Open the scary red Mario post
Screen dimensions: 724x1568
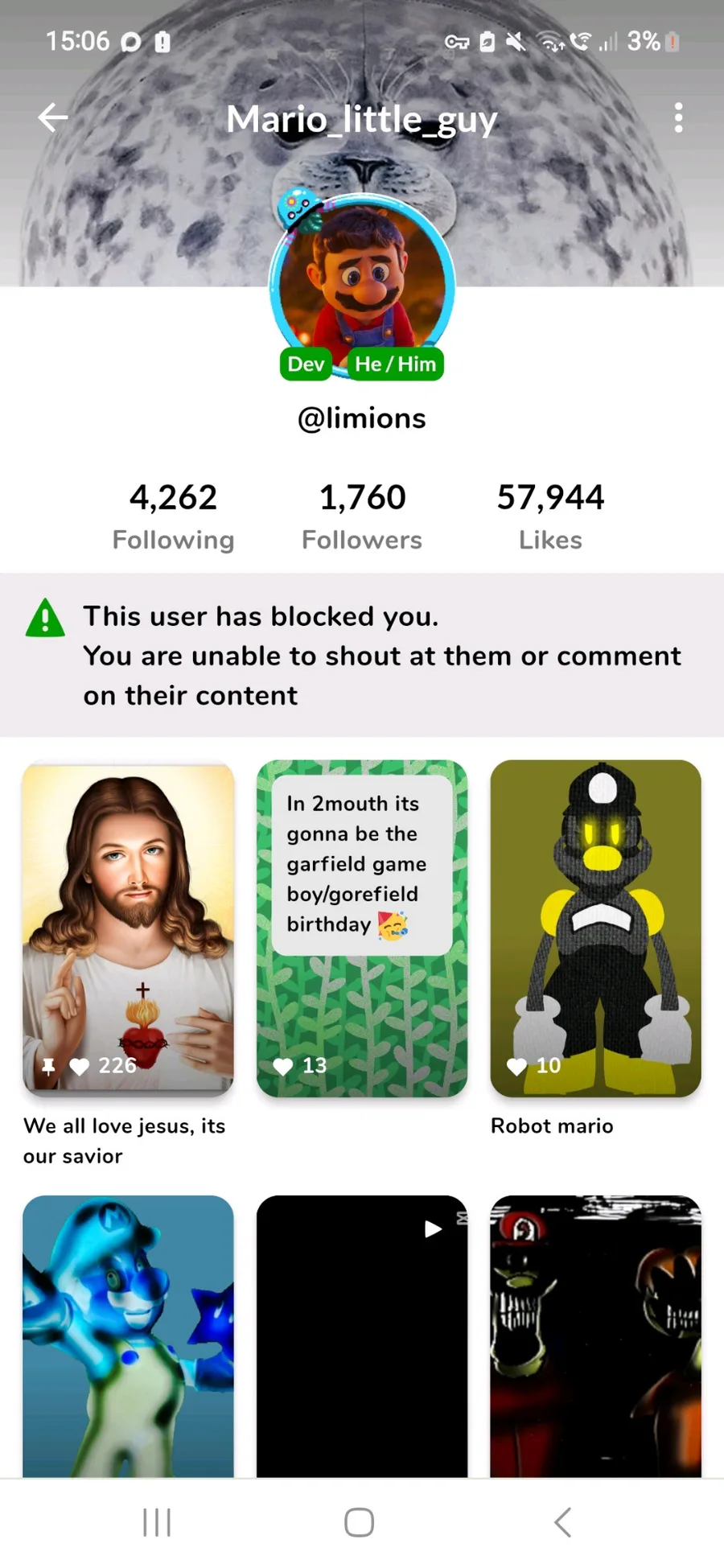click(x=595, y=1335)
